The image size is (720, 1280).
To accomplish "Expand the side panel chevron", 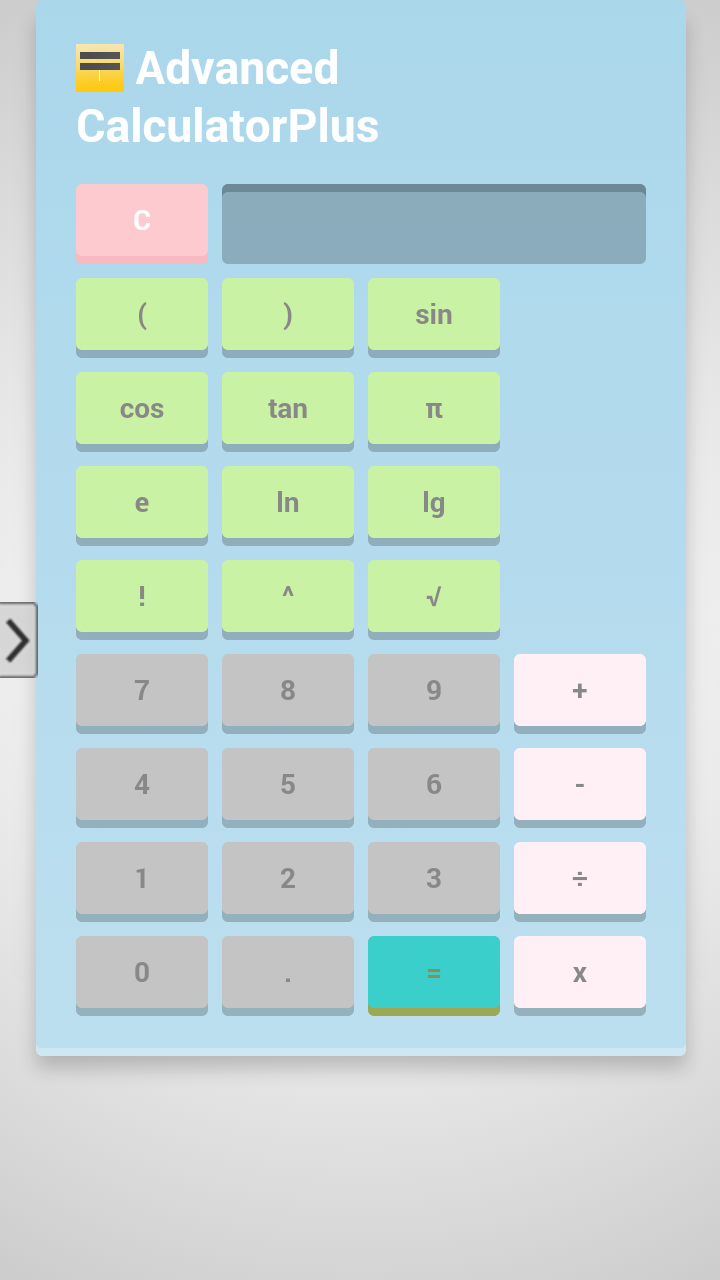I will [x=17, y=640].
